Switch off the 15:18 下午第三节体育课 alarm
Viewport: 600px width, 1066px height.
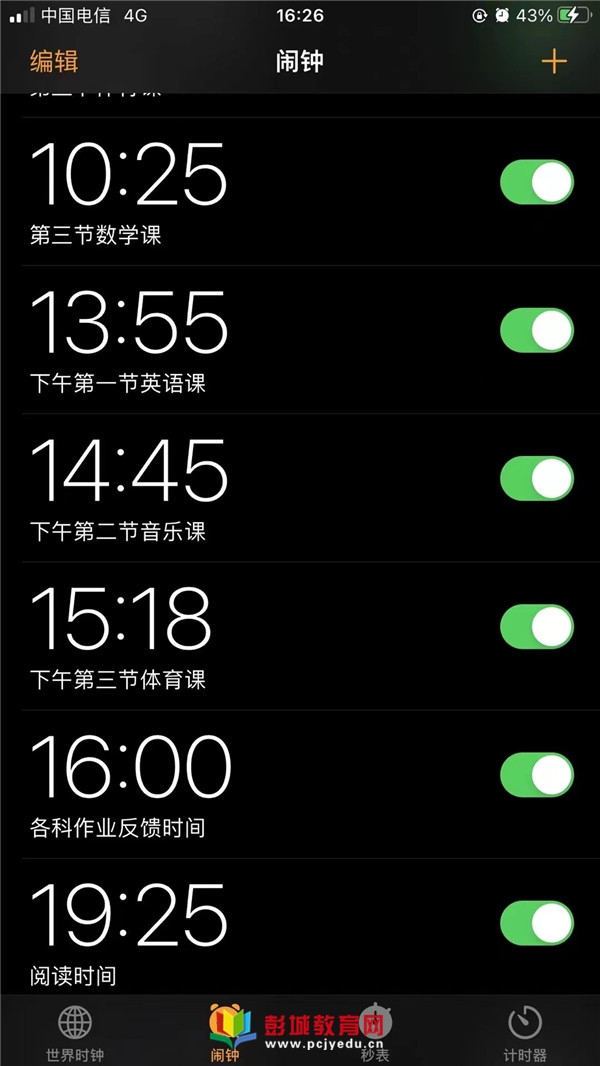(537, 627)
